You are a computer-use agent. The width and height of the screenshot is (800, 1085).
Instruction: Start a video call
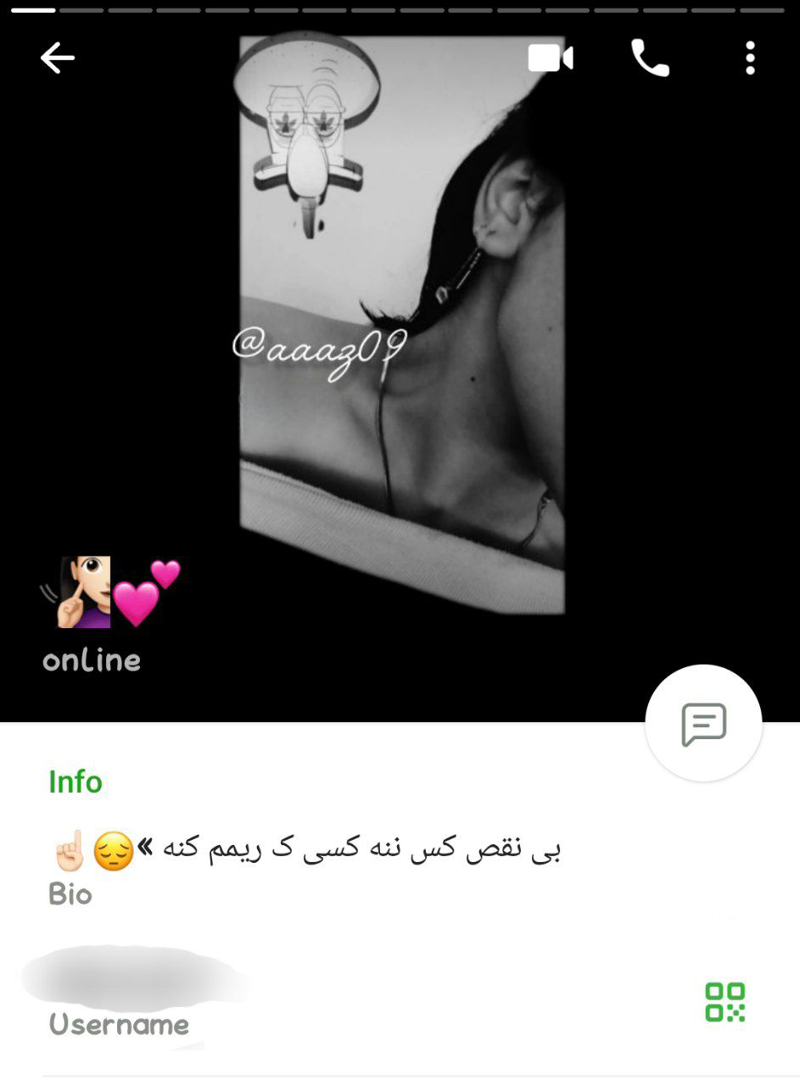pos(550,59)
